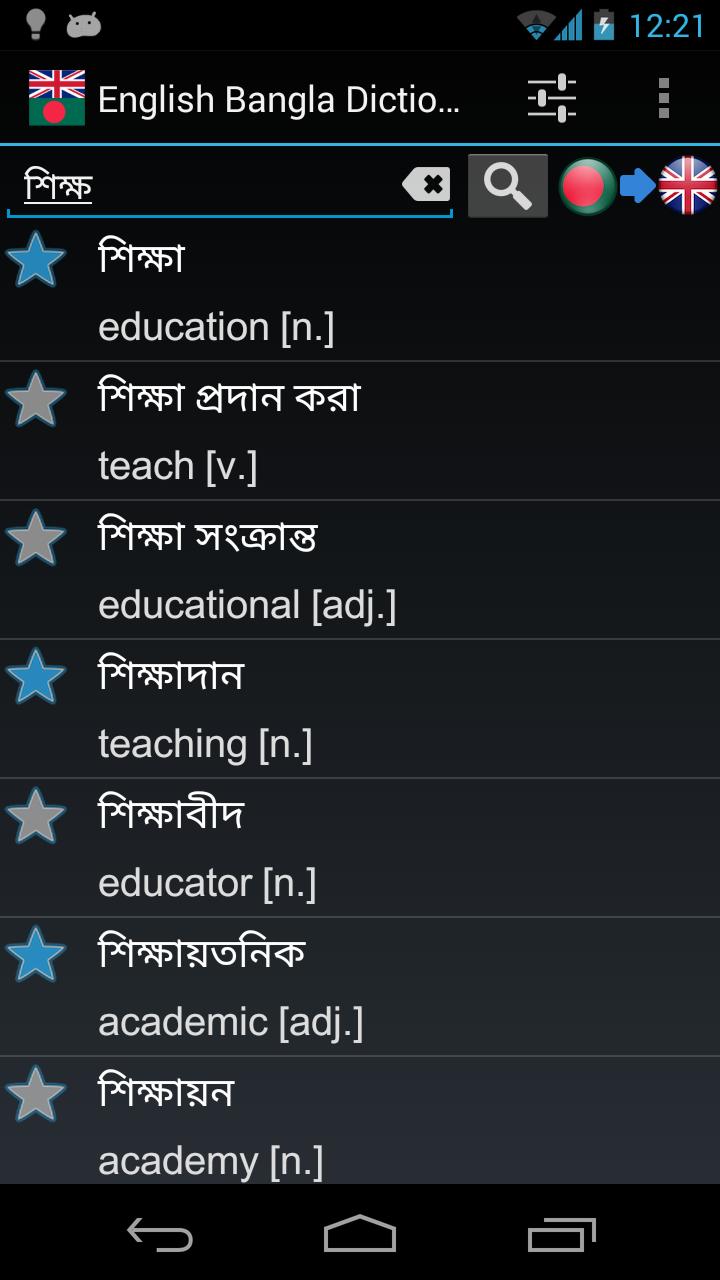Tap the clear text backspace icon in search field
Image resolution: width=720 pixels, height=1280 pixels.
coord(428,184)
